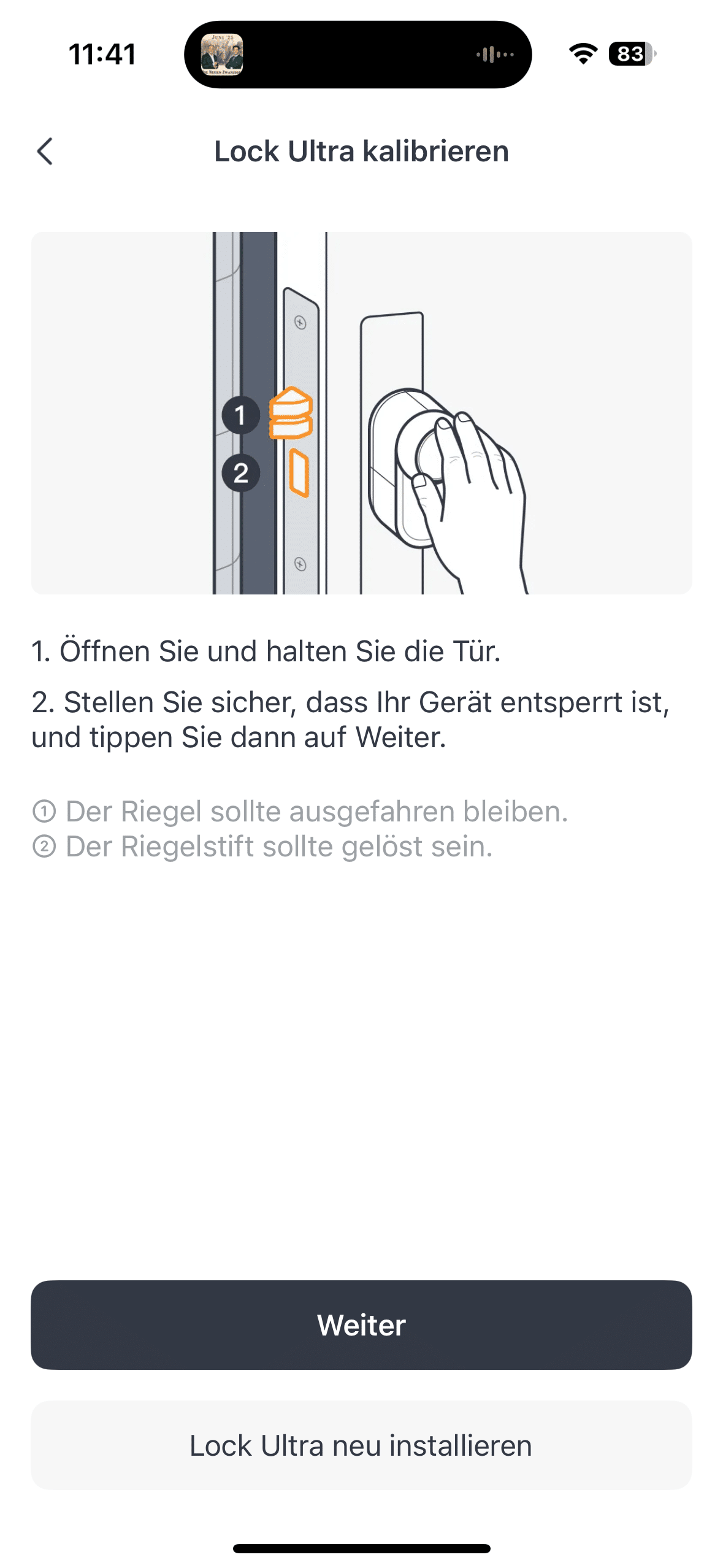This screenshot has width=723, height=1568.
Task: Open the Dynamic Island now-playing activity
Action: point(358,55)
